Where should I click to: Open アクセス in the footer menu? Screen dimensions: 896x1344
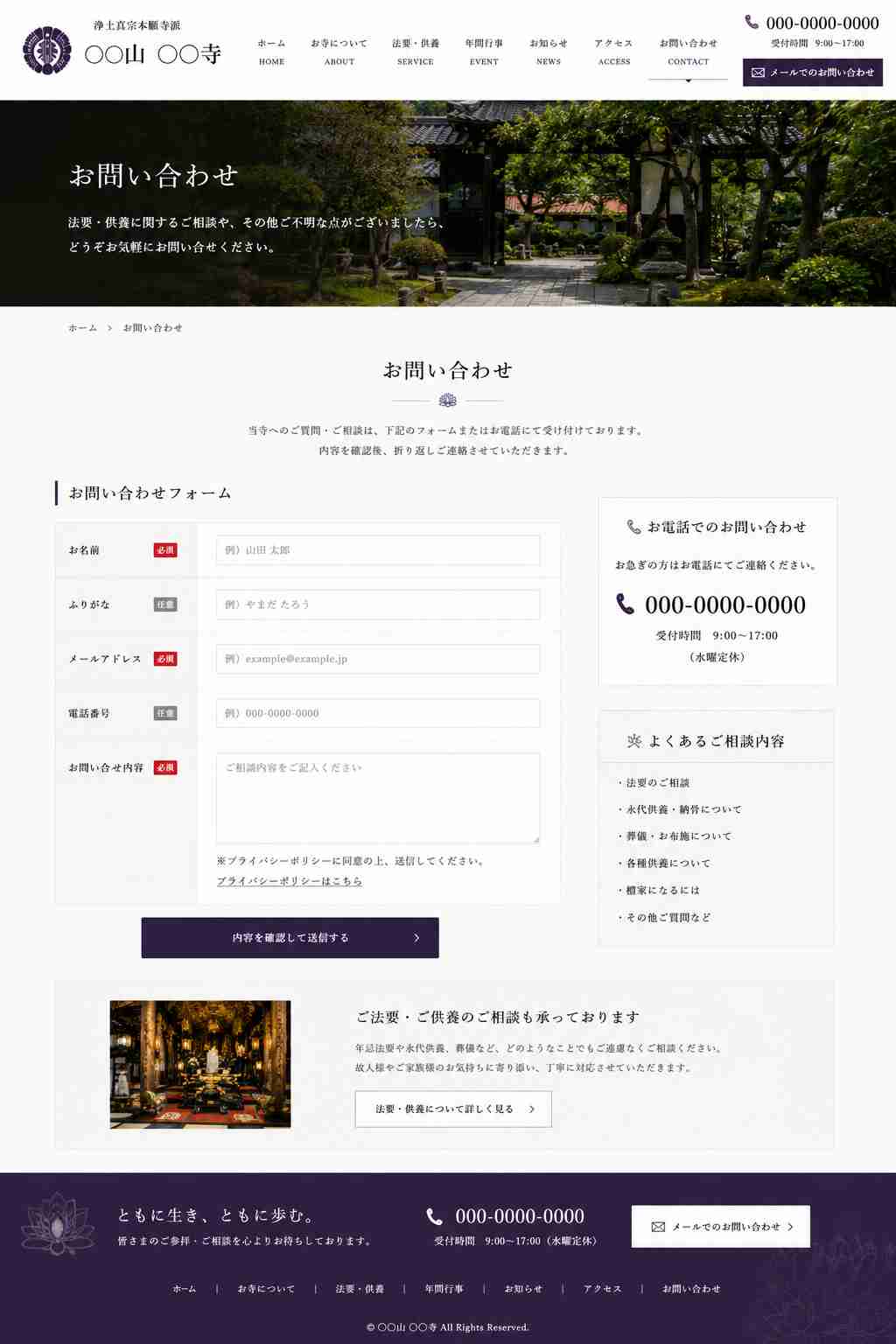click(603, 1289)
